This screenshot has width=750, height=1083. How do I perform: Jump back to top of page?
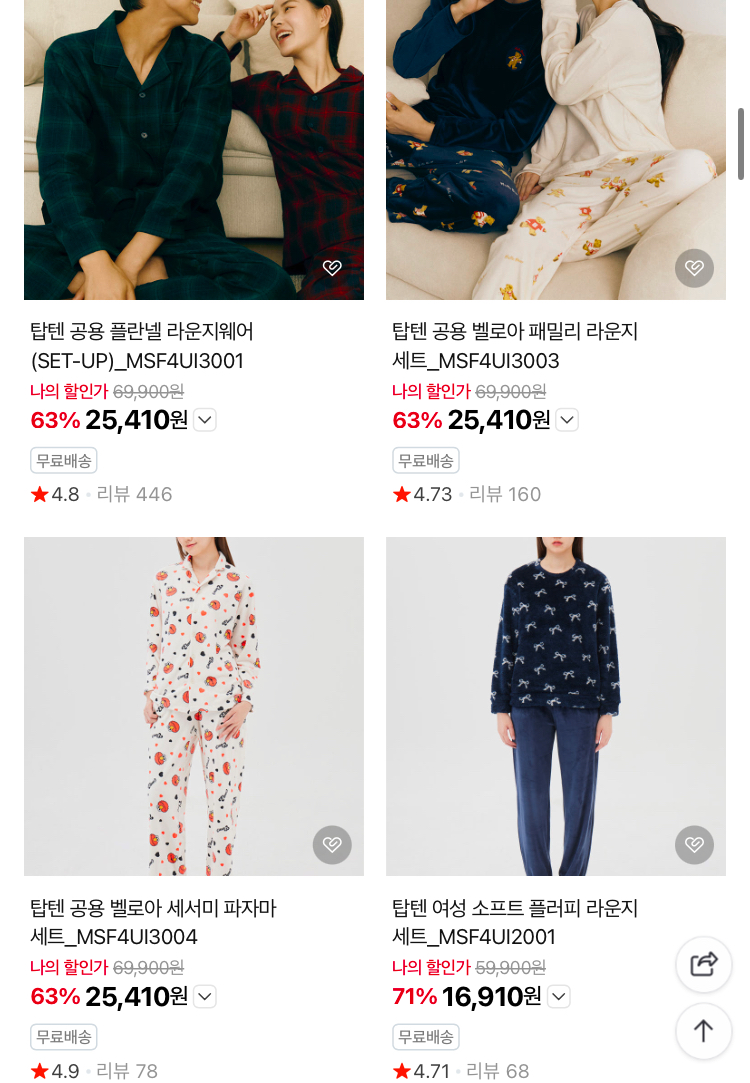click(x=704, y=1031)
